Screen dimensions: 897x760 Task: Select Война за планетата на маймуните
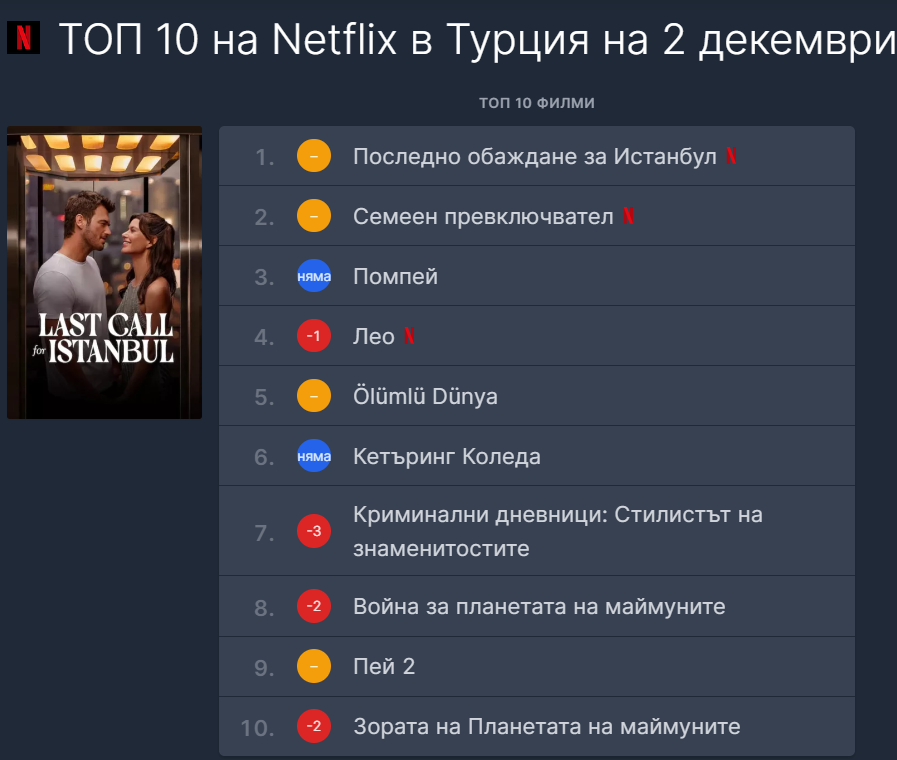point(539,607)
